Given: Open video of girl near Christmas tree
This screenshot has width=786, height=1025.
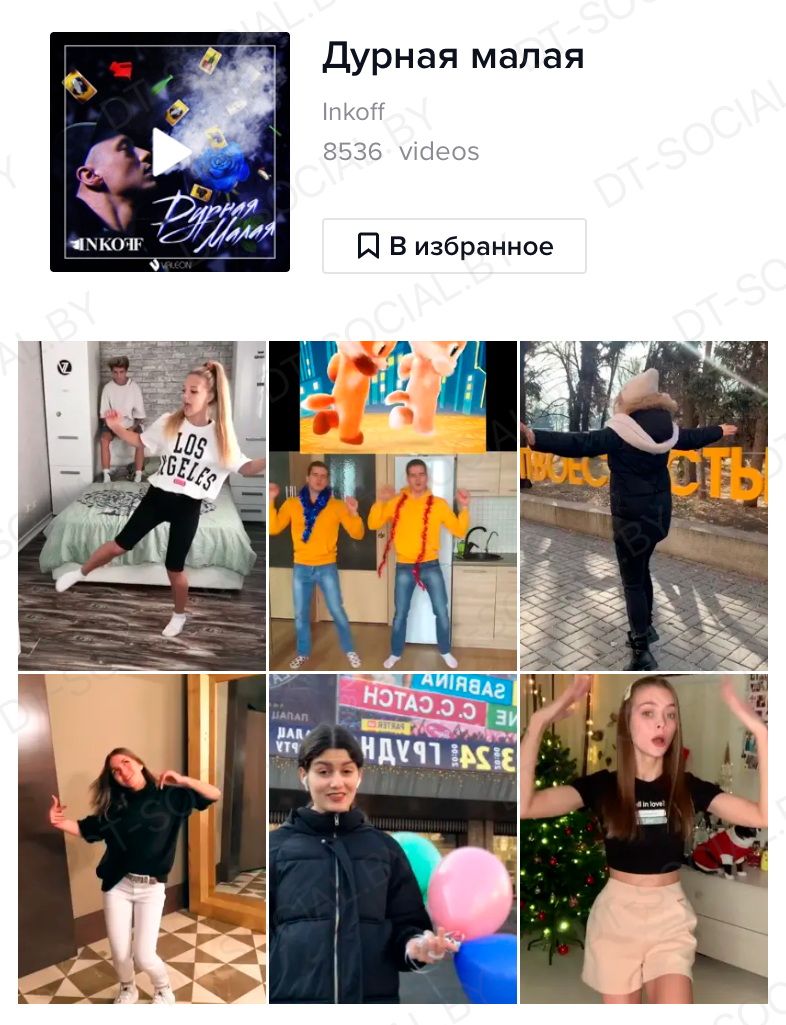Looking at the screenshot, I should 643,838.
